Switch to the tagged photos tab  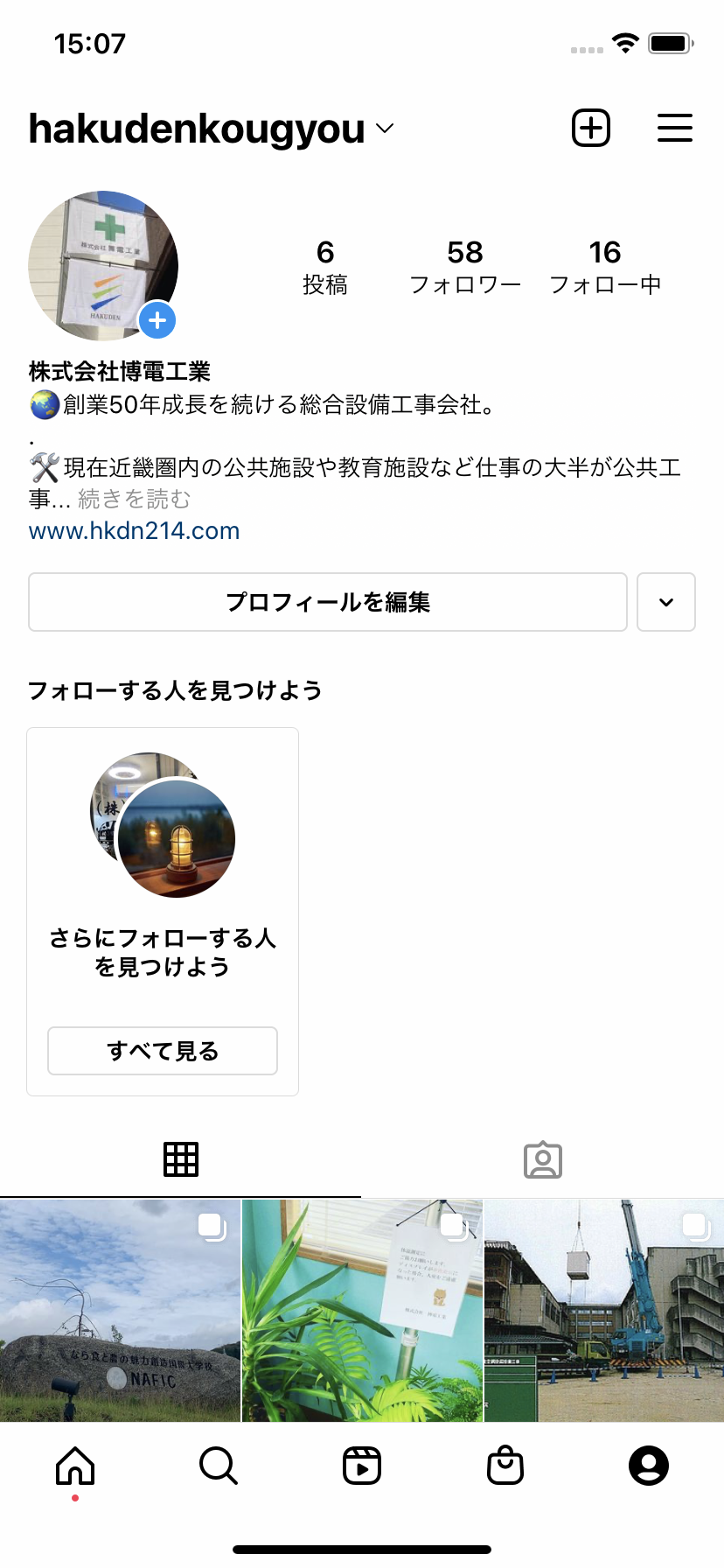pyautogui.click(x=543, y=1159)
